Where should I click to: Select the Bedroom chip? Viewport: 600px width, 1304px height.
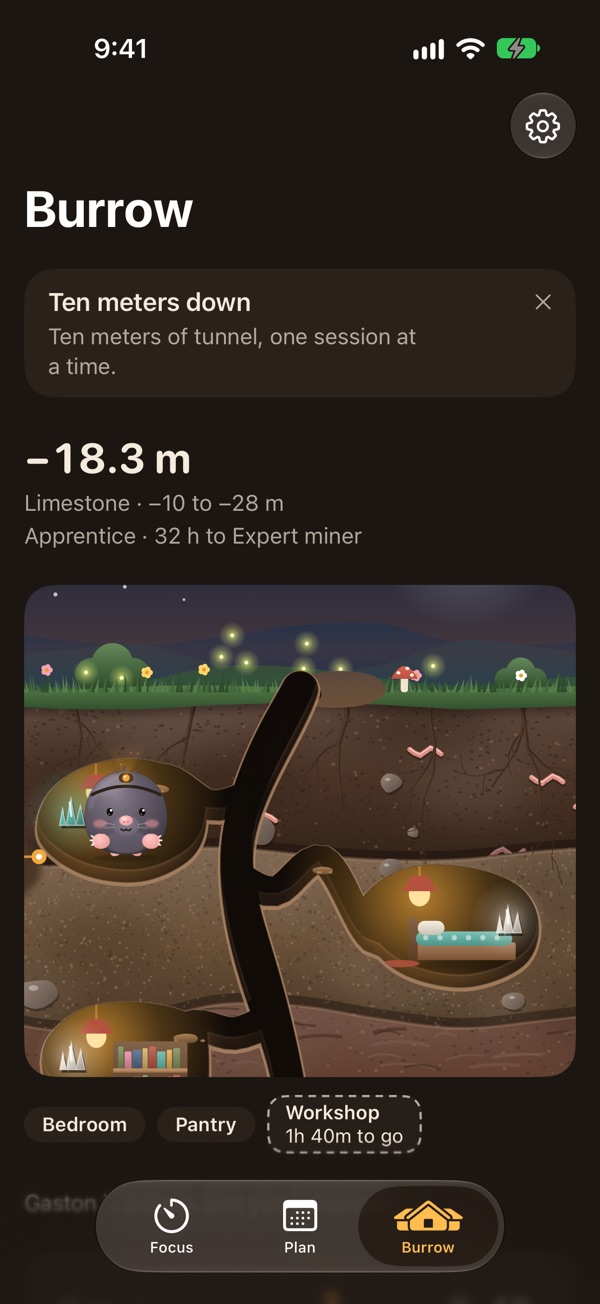pyautogui.click(x=85, y=1125)
